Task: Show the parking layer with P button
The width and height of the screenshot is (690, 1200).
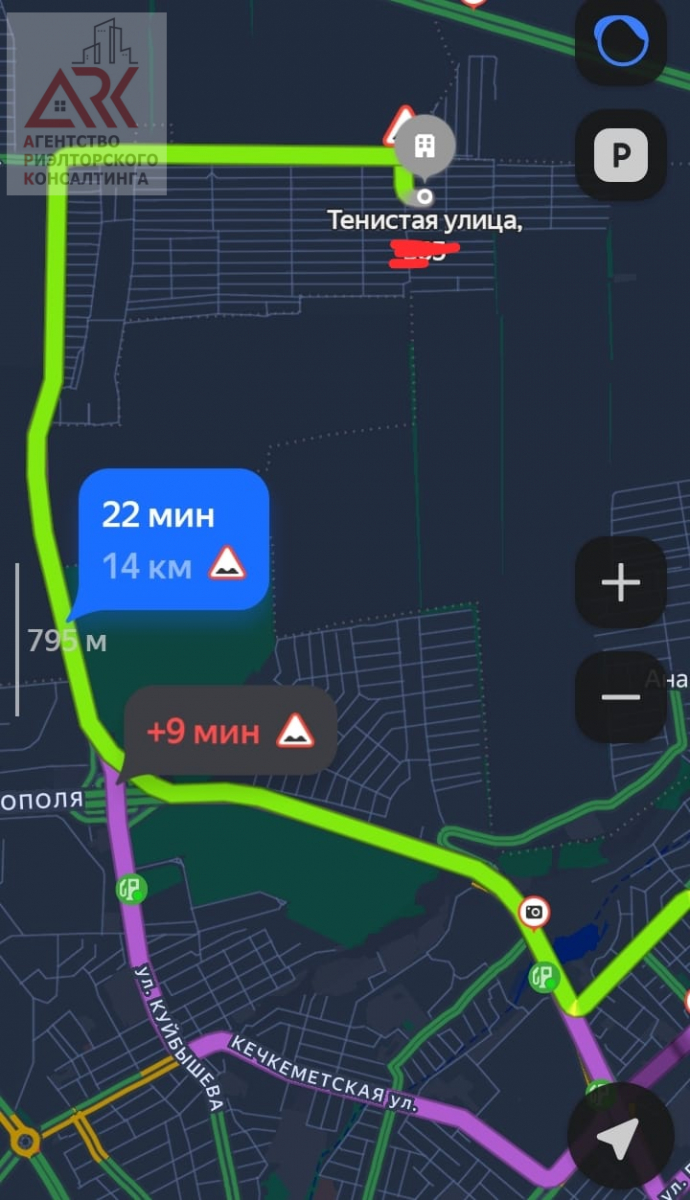Action: (x=621, y=155)
